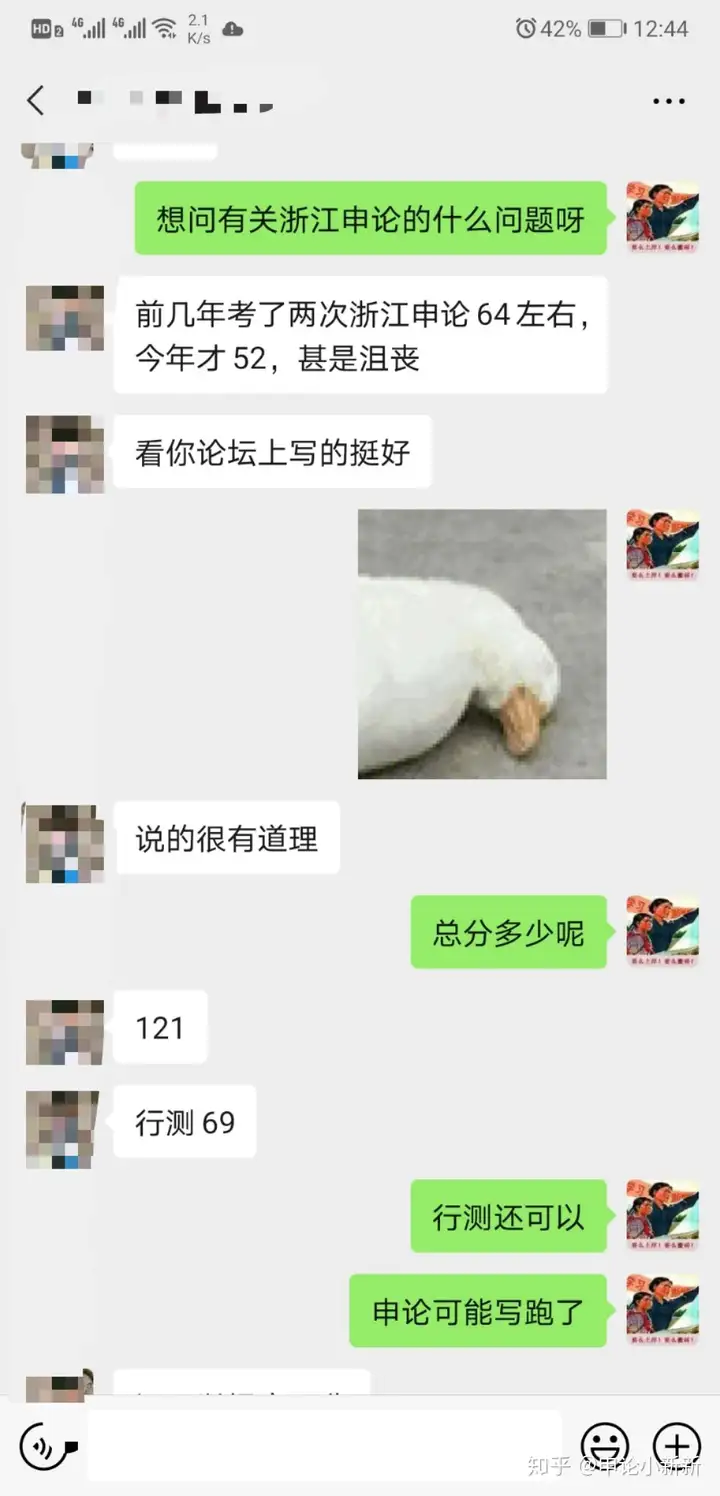Open own avatar next to '总分多少呢'
This screenshot has width=720, height=1496.
point(662,931)
